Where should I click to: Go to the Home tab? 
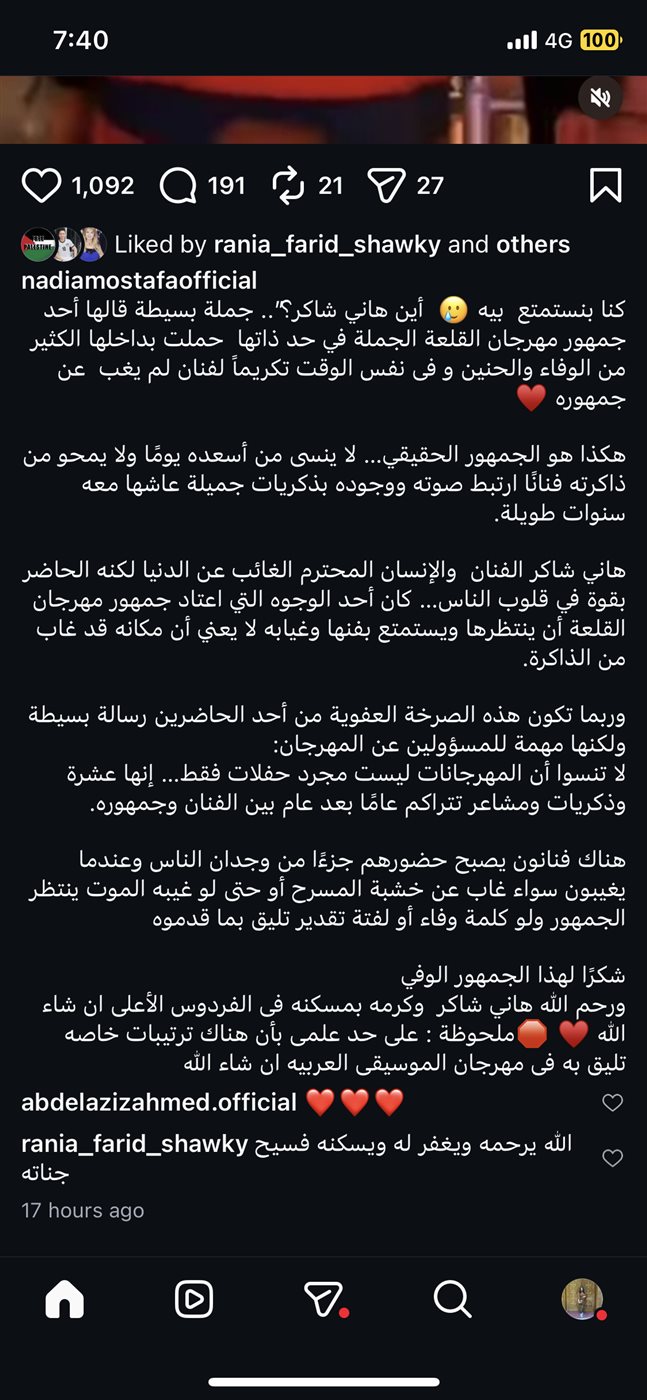pyautogui.click(x=65, y=1299)
